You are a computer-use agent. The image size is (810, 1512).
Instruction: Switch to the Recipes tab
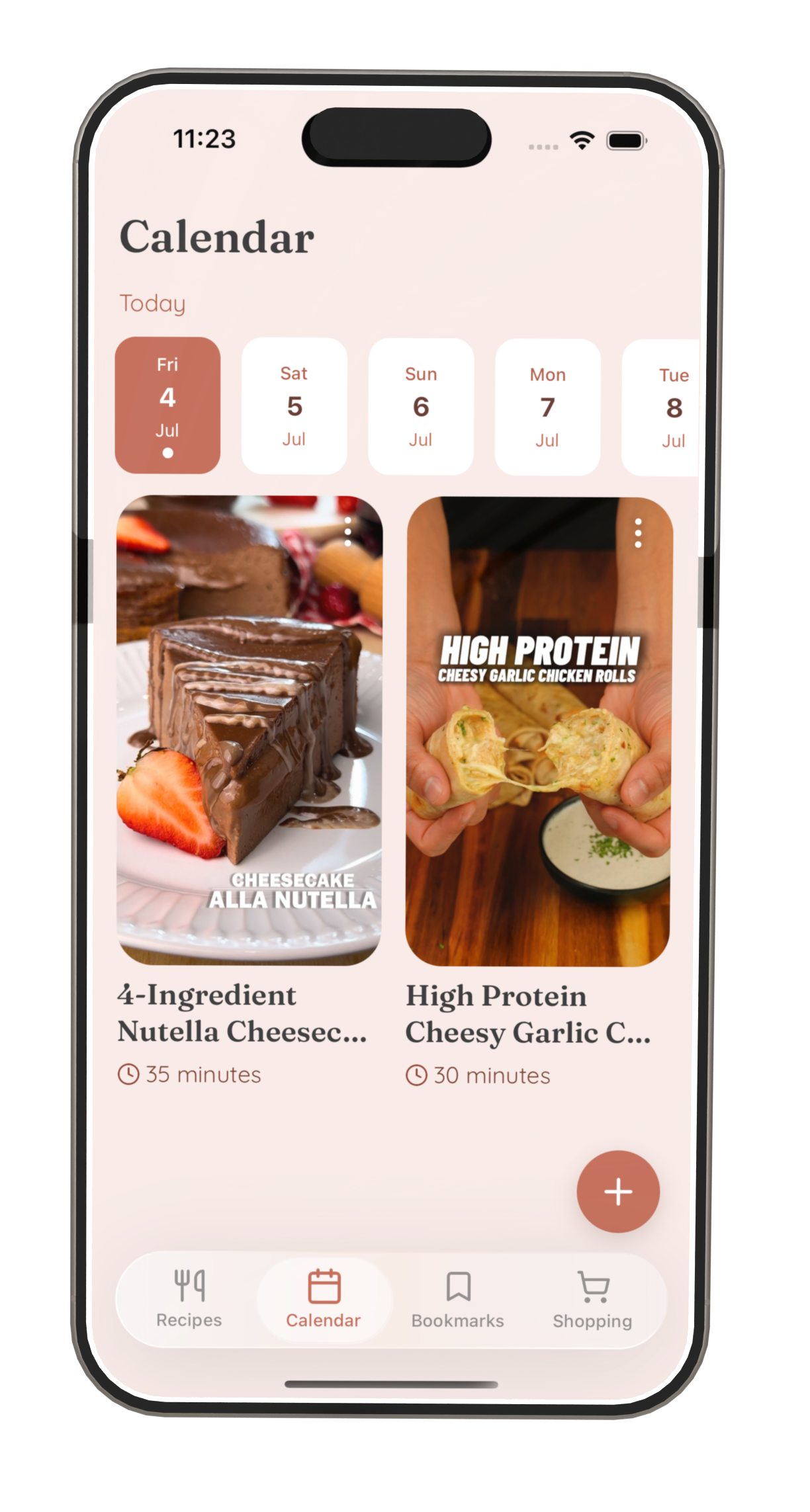pyautogui.click(x=189, y=1299)
